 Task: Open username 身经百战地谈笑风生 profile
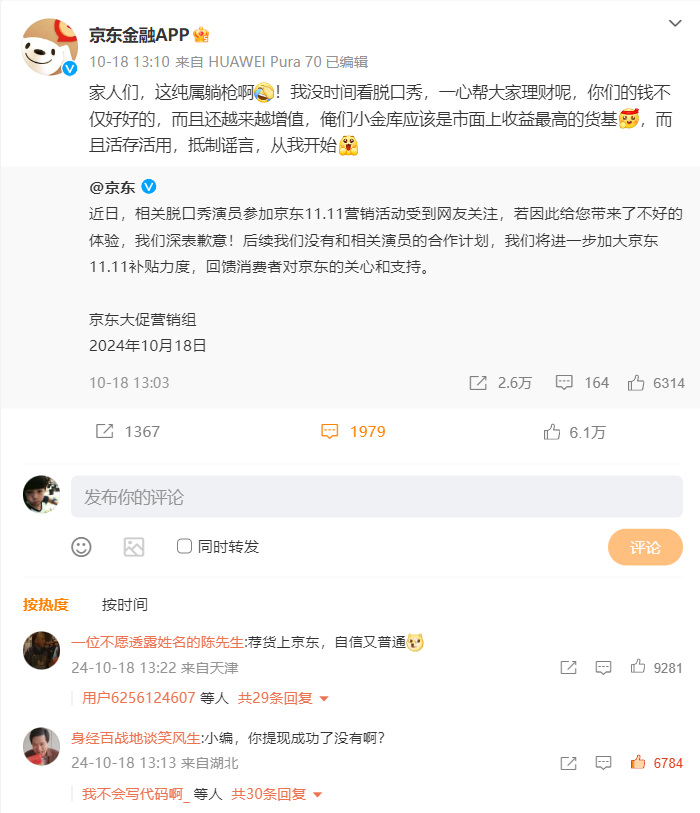click(x=136, y=738)
